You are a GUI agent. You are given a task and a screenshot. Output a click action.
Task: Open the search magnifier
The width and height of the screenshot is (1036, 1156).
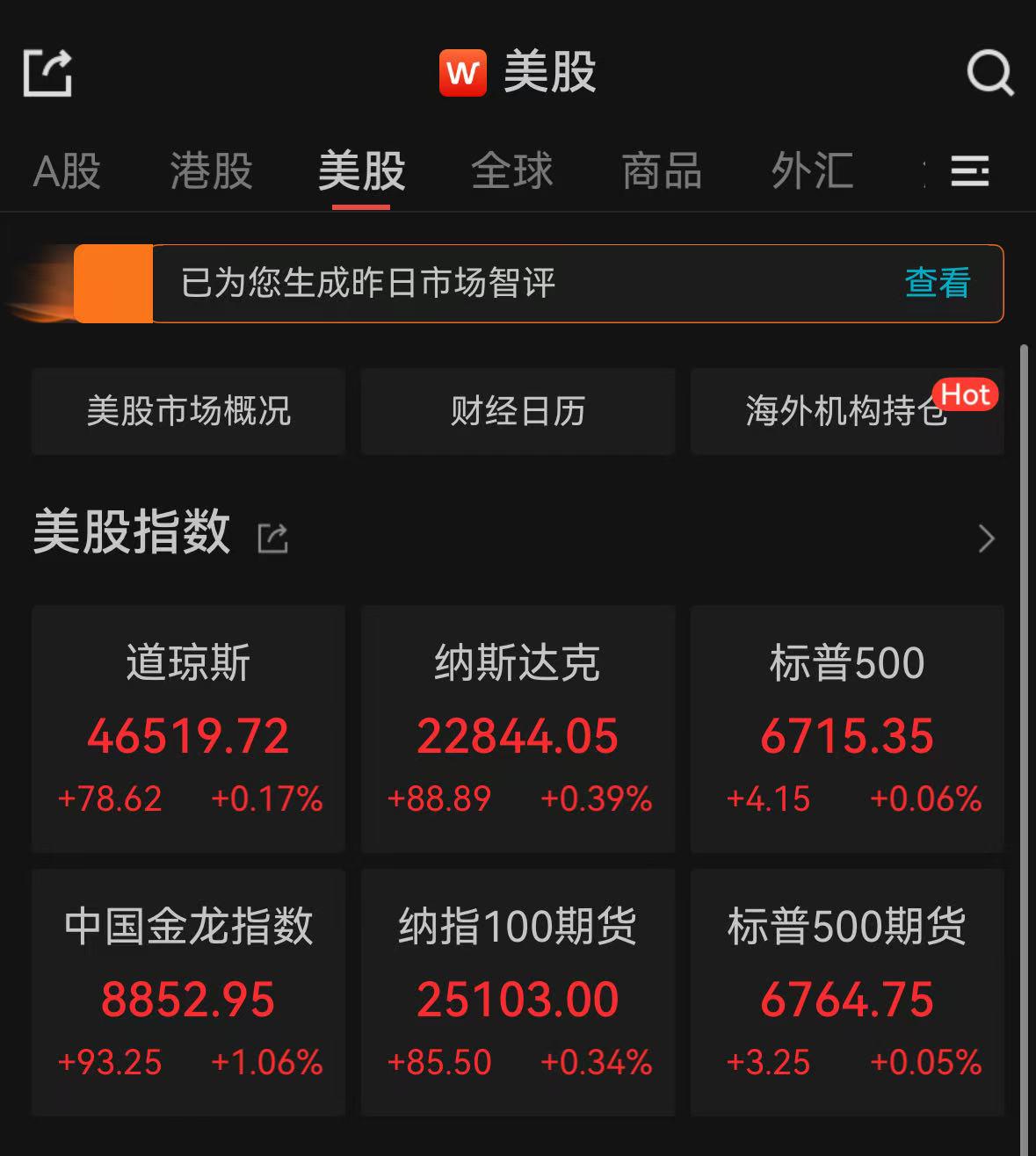(990, 72)
